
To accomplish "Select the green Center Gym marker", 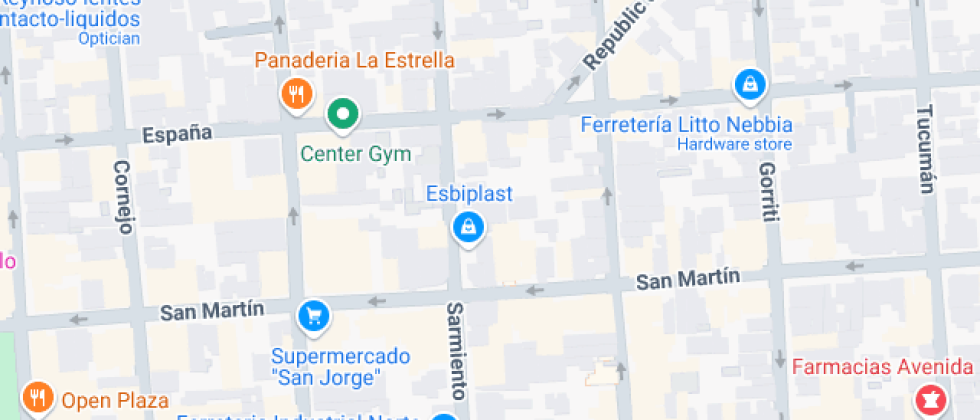I will click(343, 115).
